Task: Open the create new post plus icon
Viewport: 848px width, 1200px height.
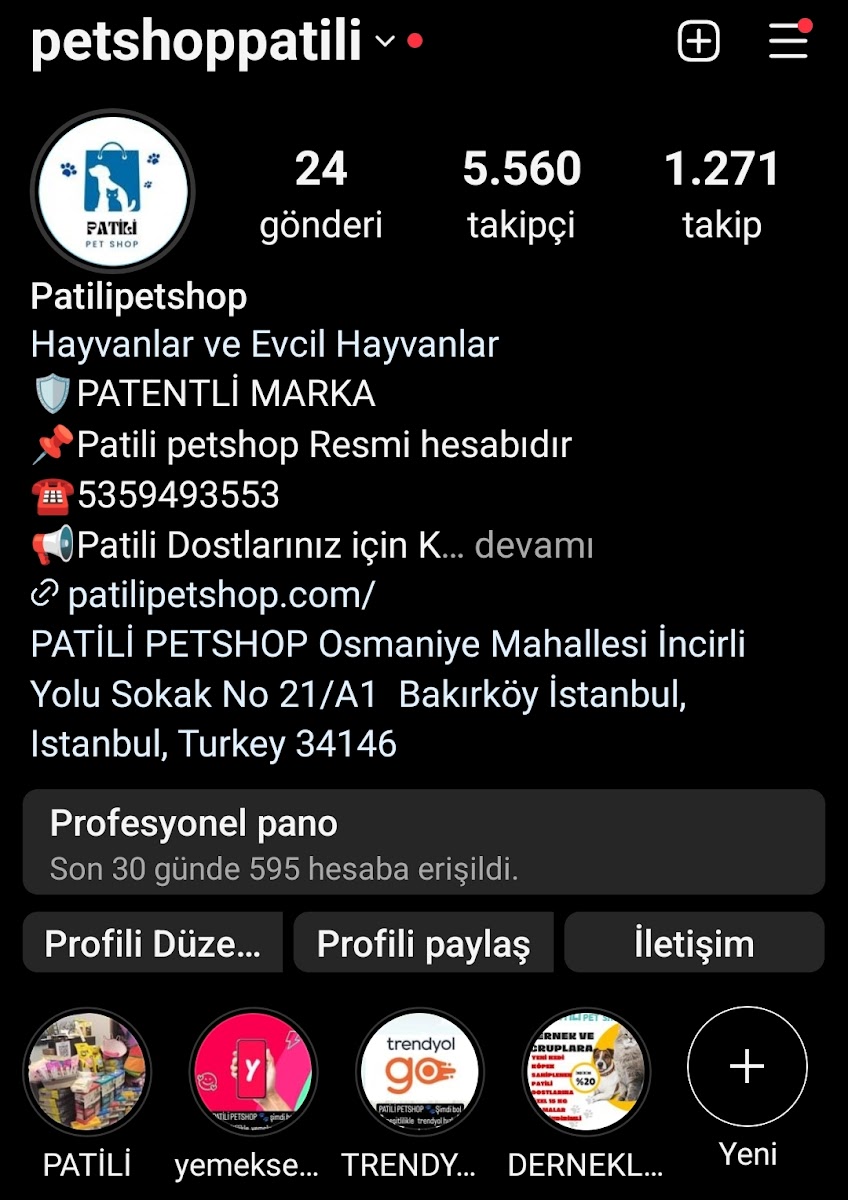Action: (x=698, y=42)
